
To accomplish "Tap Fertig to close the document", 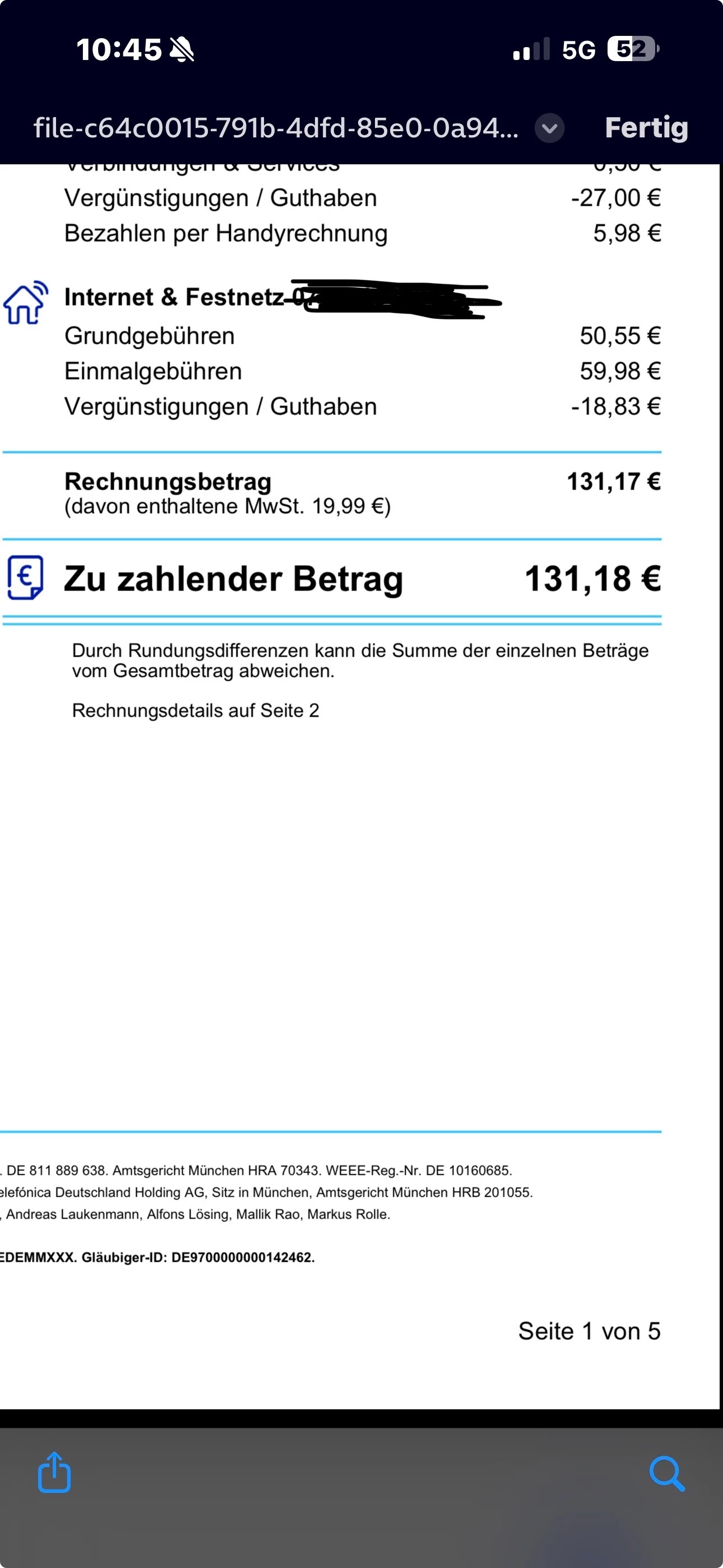I will (646, 128).
